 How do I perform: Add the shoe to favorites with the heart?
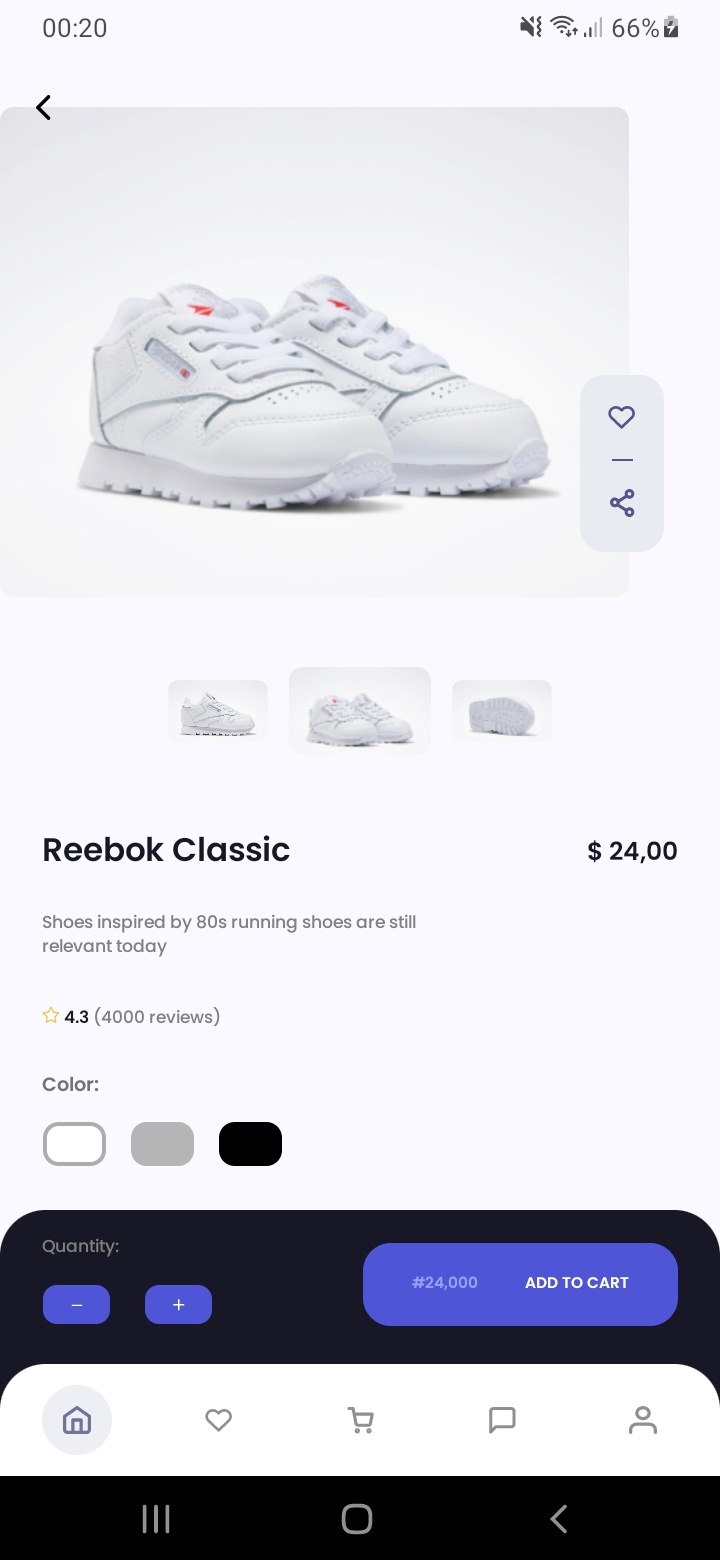pyautogui.click(x=622, y=417)
